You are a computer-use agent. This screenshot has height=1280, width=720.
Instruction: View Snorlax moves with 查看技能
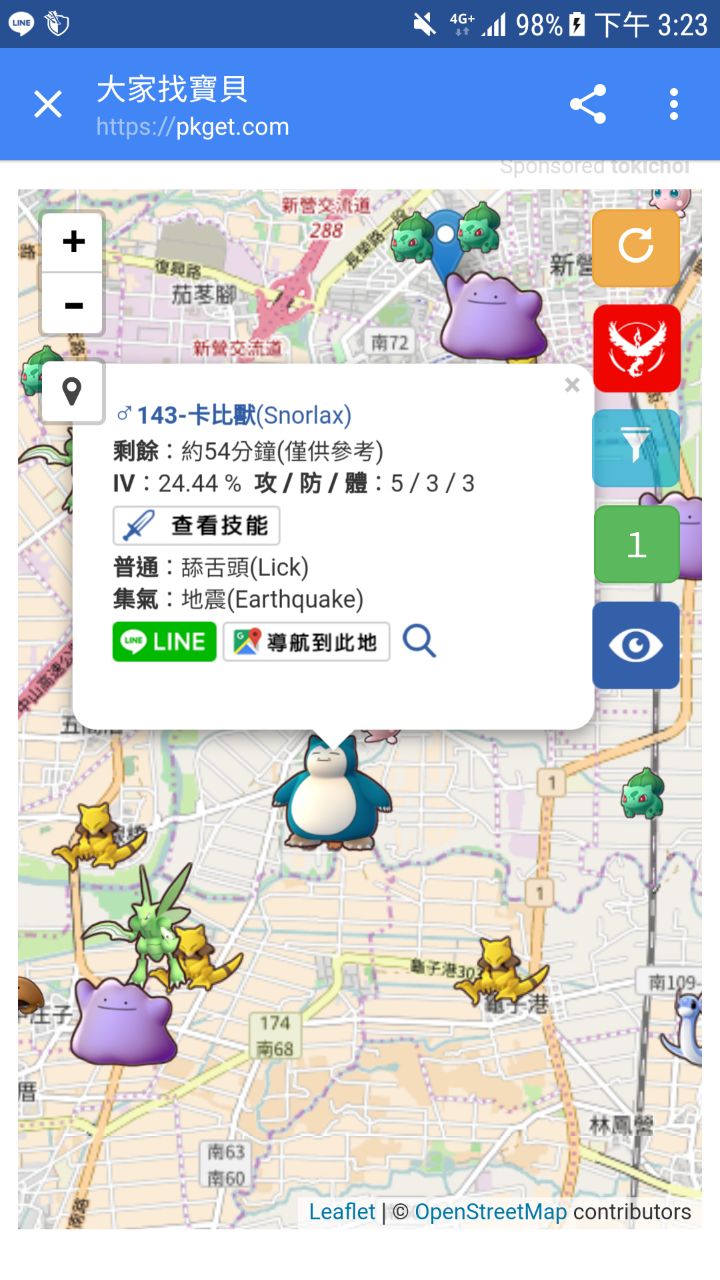click(x=197, y=525)
